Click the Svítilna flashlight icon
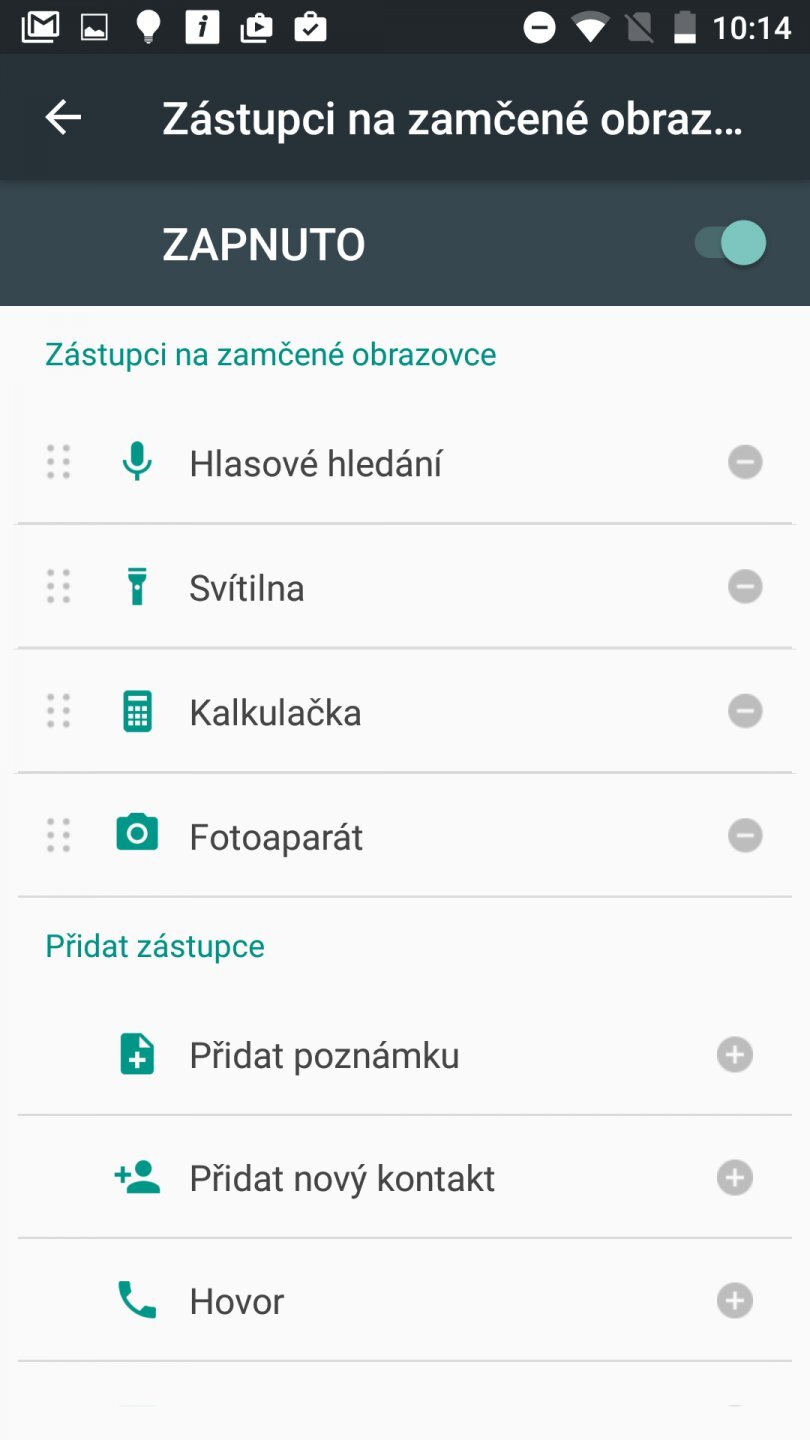The image size is (810, 1440). 136,586
